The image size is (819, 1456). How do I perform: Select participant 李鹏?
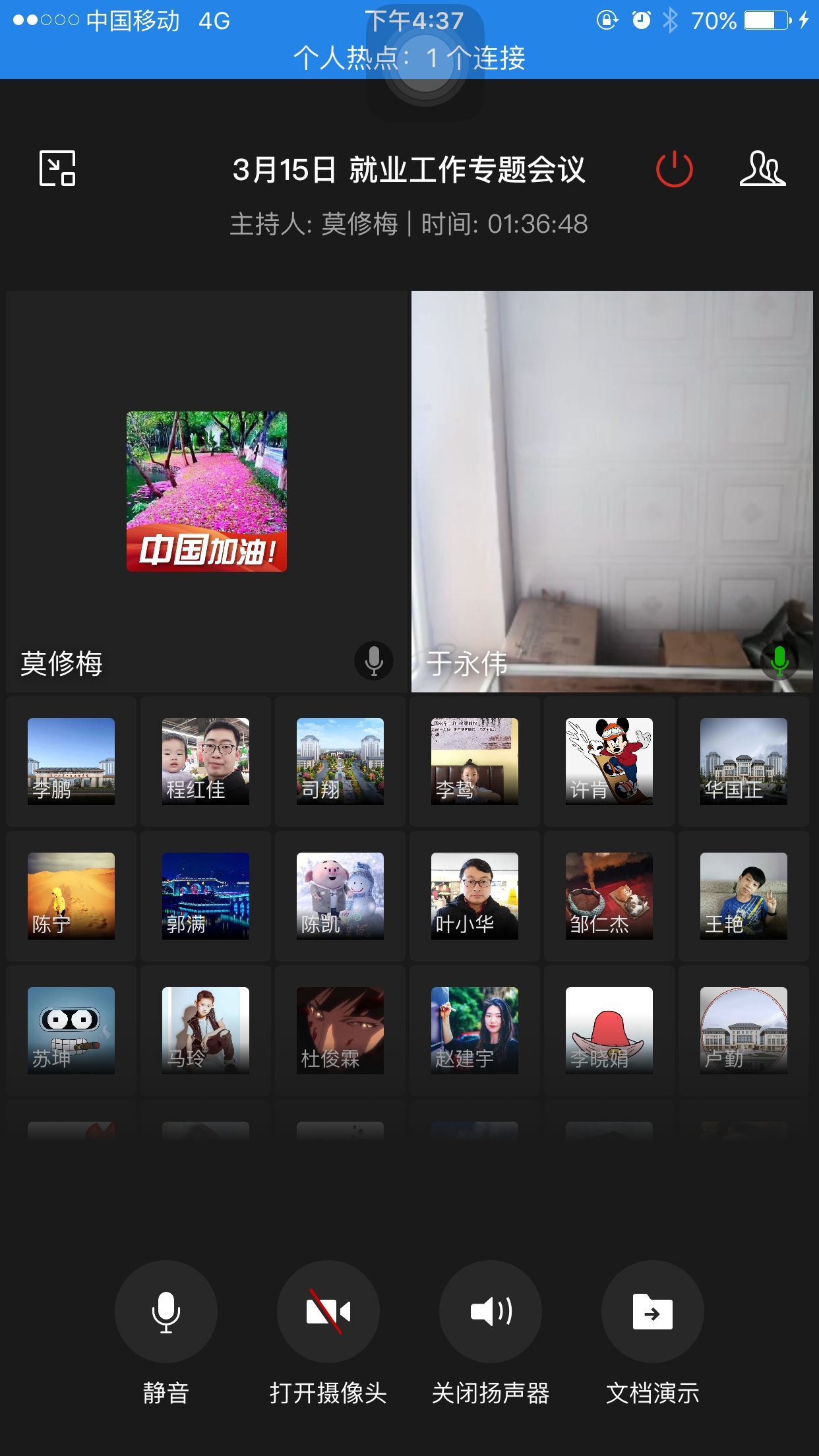pos(71,761)
